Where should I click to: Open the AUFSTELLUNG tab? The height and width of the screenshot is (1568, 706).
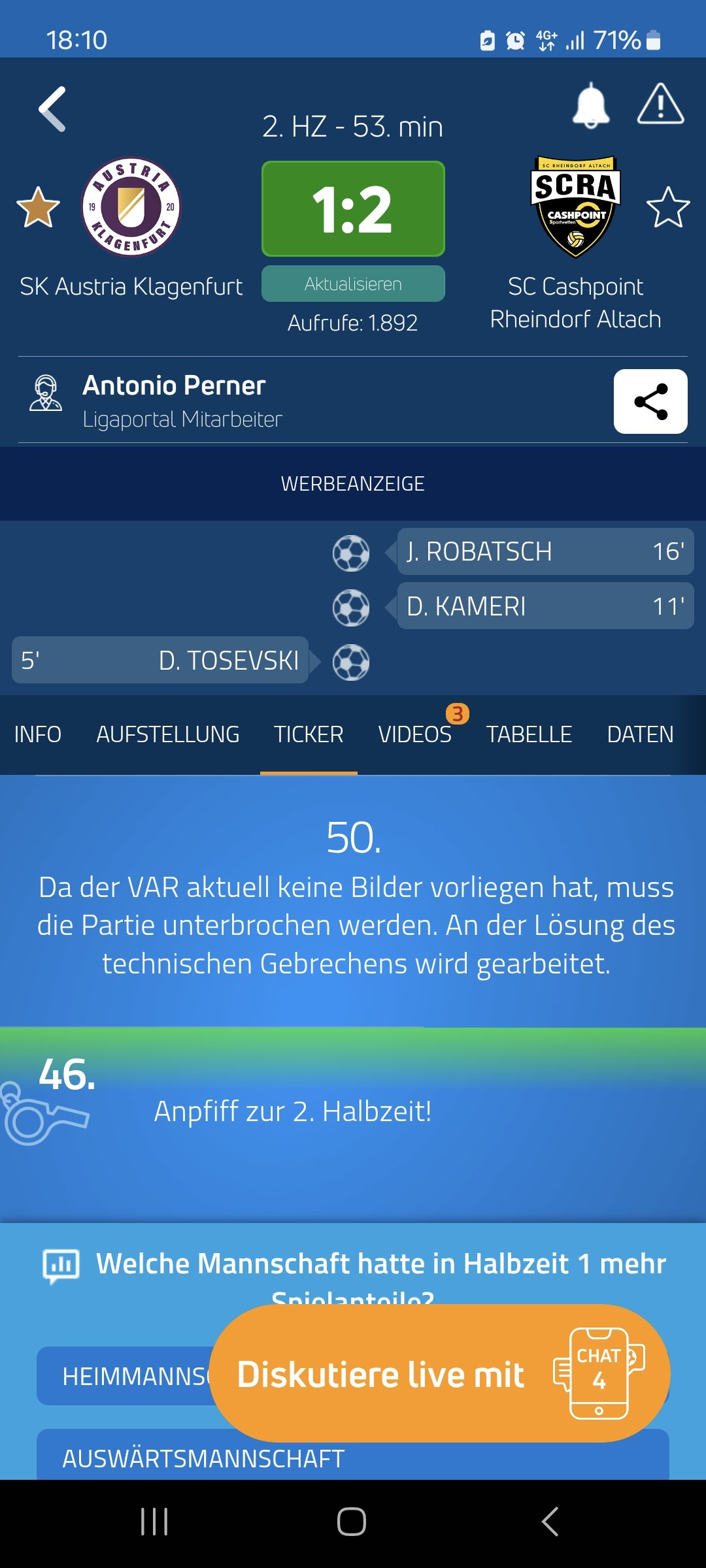click(x=168, y=734)
